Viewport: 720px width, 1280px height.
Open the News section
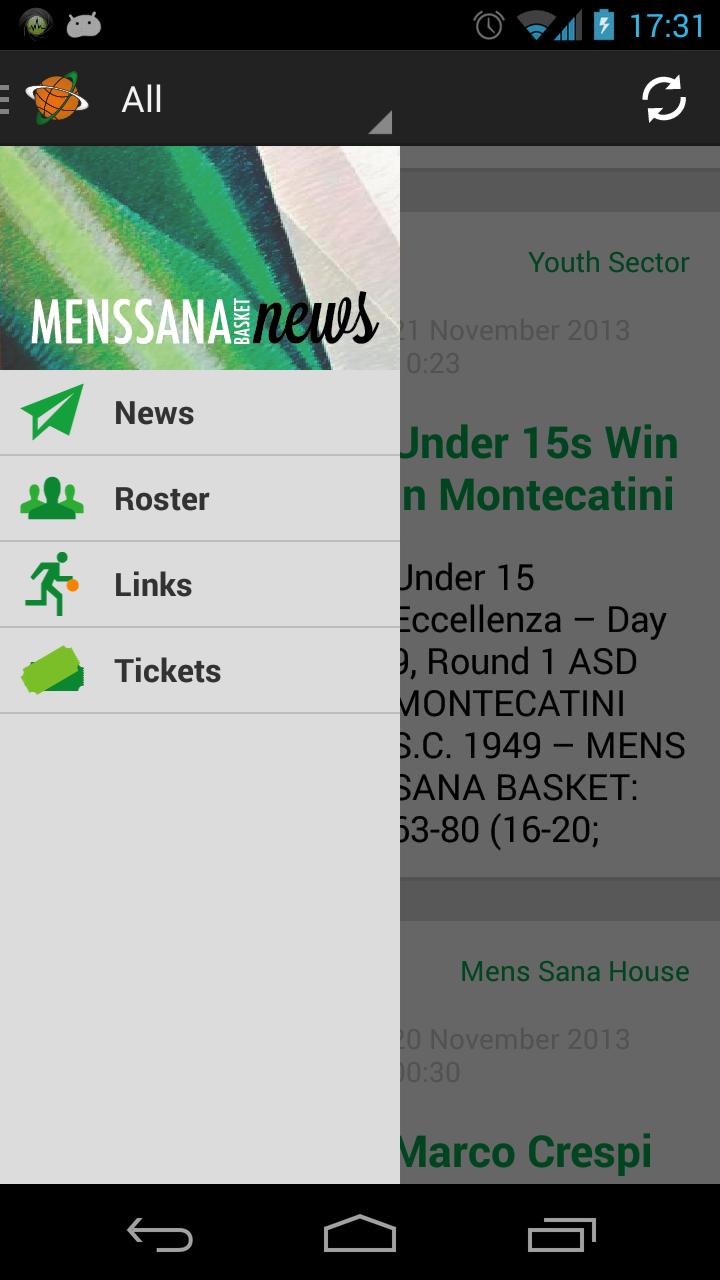(200, 413)
